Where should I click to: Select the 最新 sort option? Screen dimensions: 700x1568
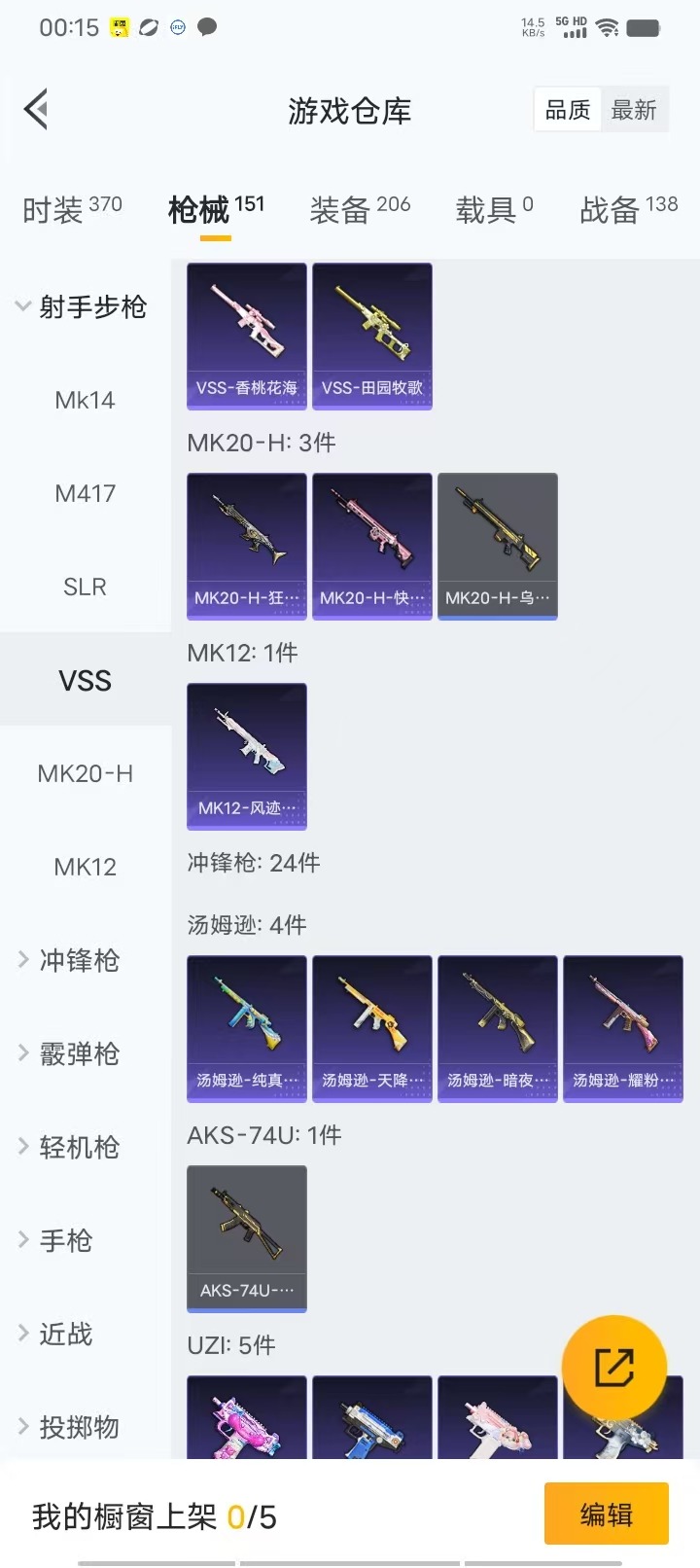click(x=636, y=110)
